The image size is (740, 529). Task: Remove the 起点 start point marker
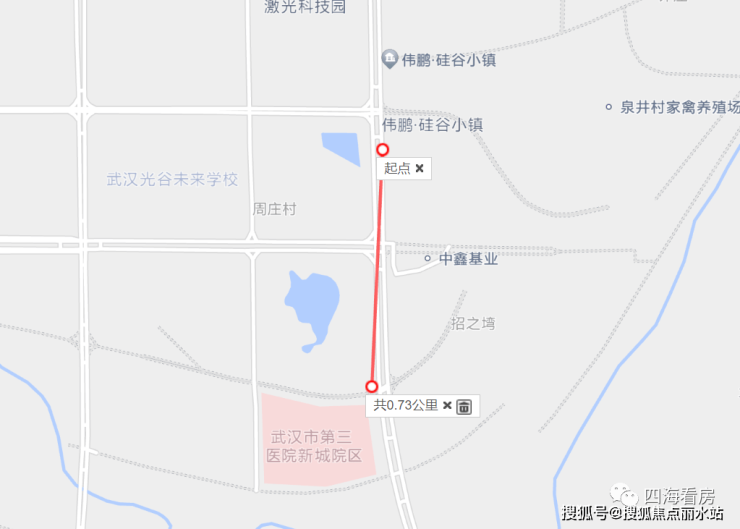[420, 168]
